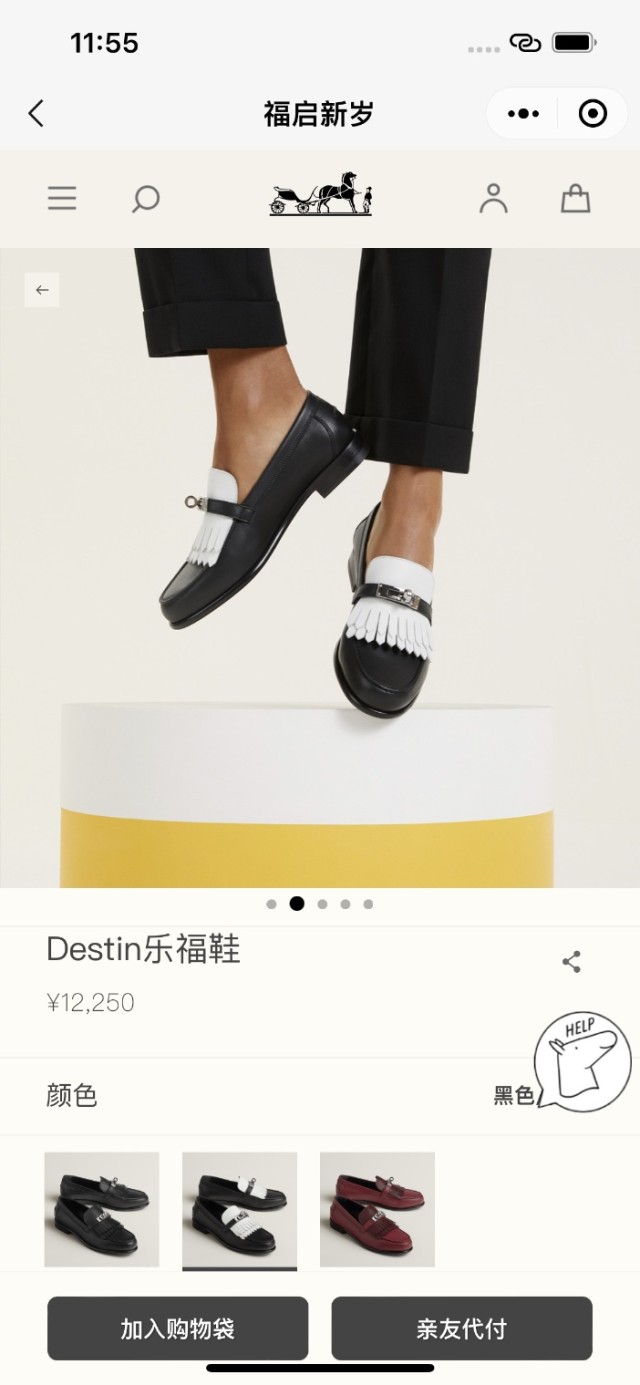Image resolution: width=640 pixels, height=1385 pixels.
Task: Tap the previous image arrow on product photo
Action: click(x=42, y=290)
